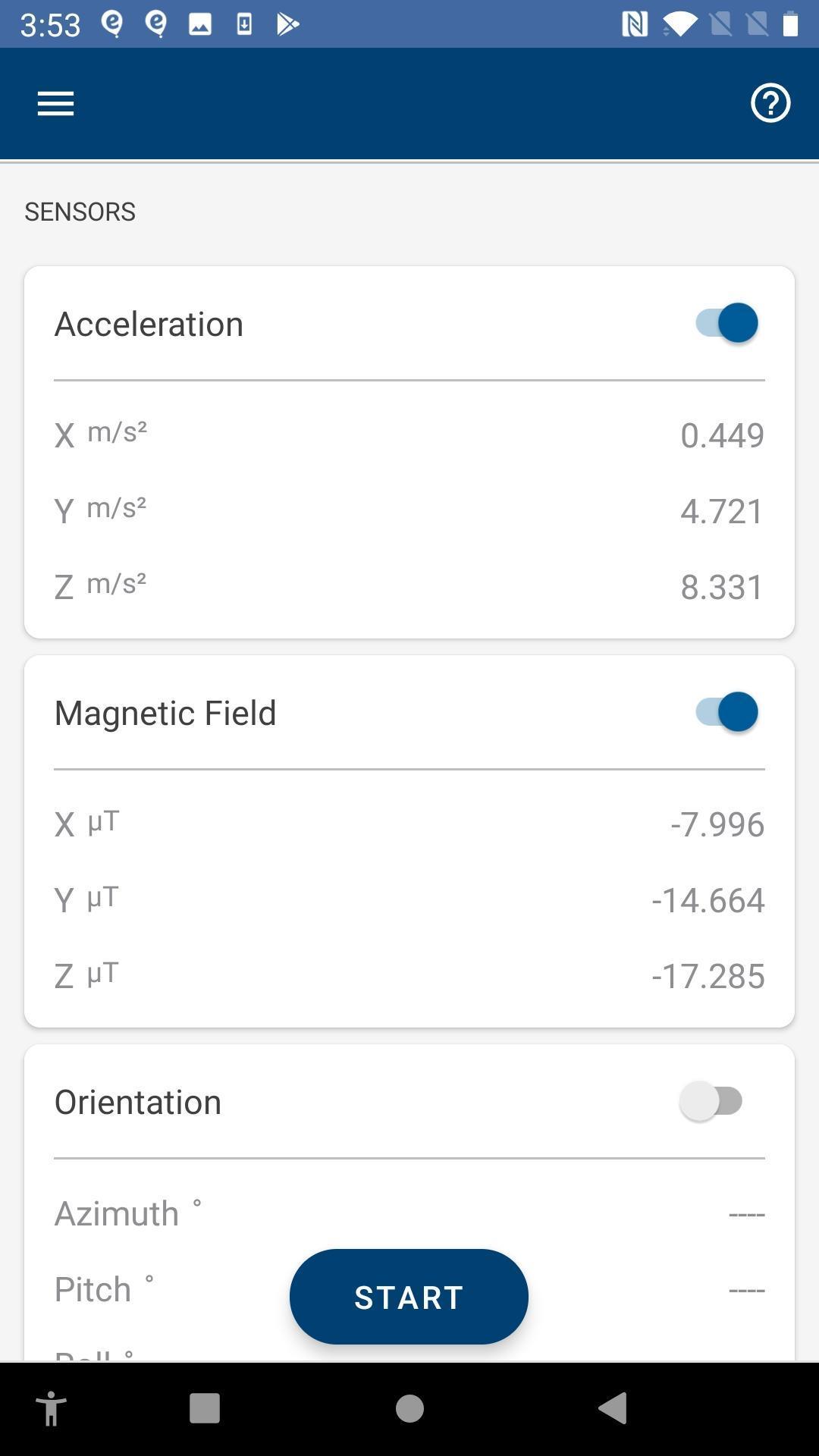The height and width of the screenshot is (1456, 819).
Task: Open the help screen
Action: 770,104
